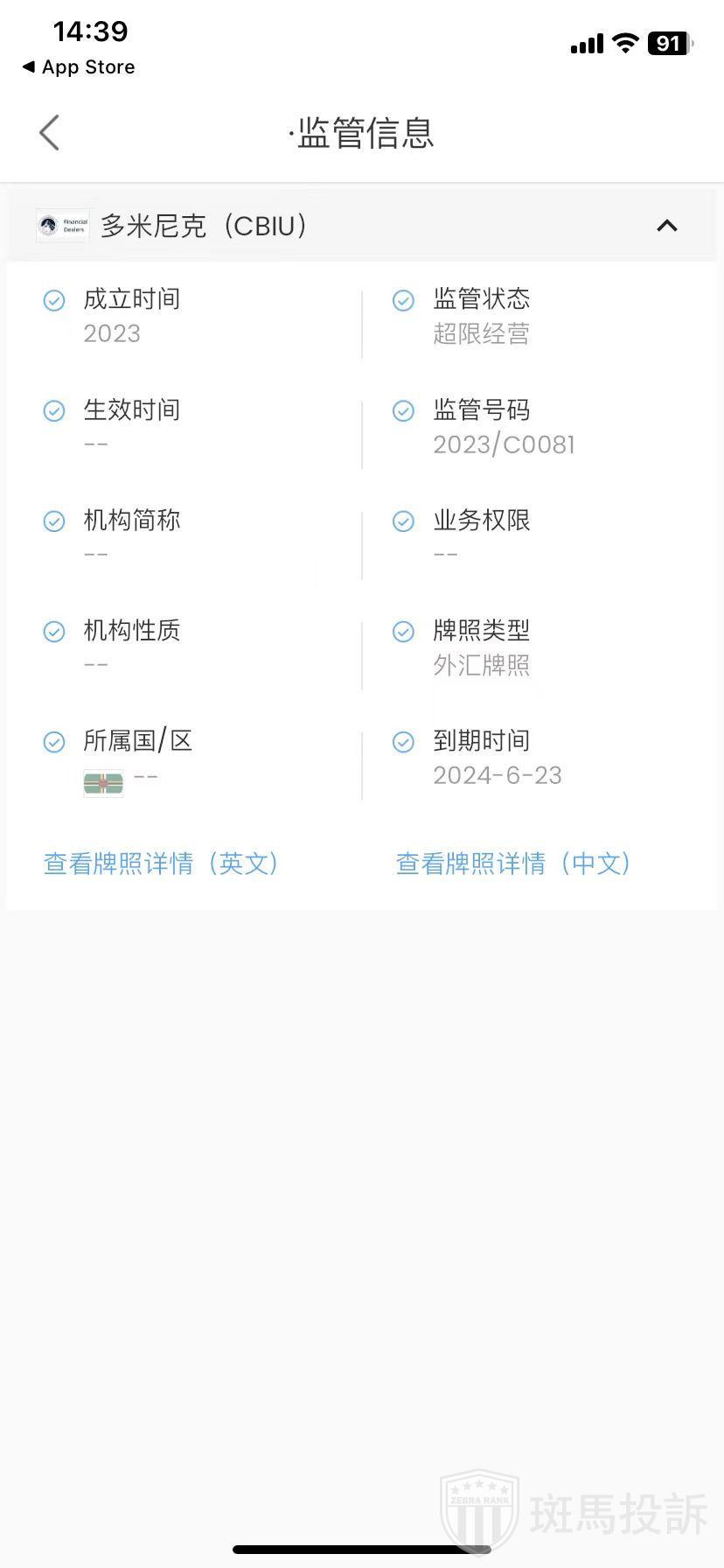Open 查看牌照详情 (中文) link
The image size is (724, 1568).
coord(513,864)
